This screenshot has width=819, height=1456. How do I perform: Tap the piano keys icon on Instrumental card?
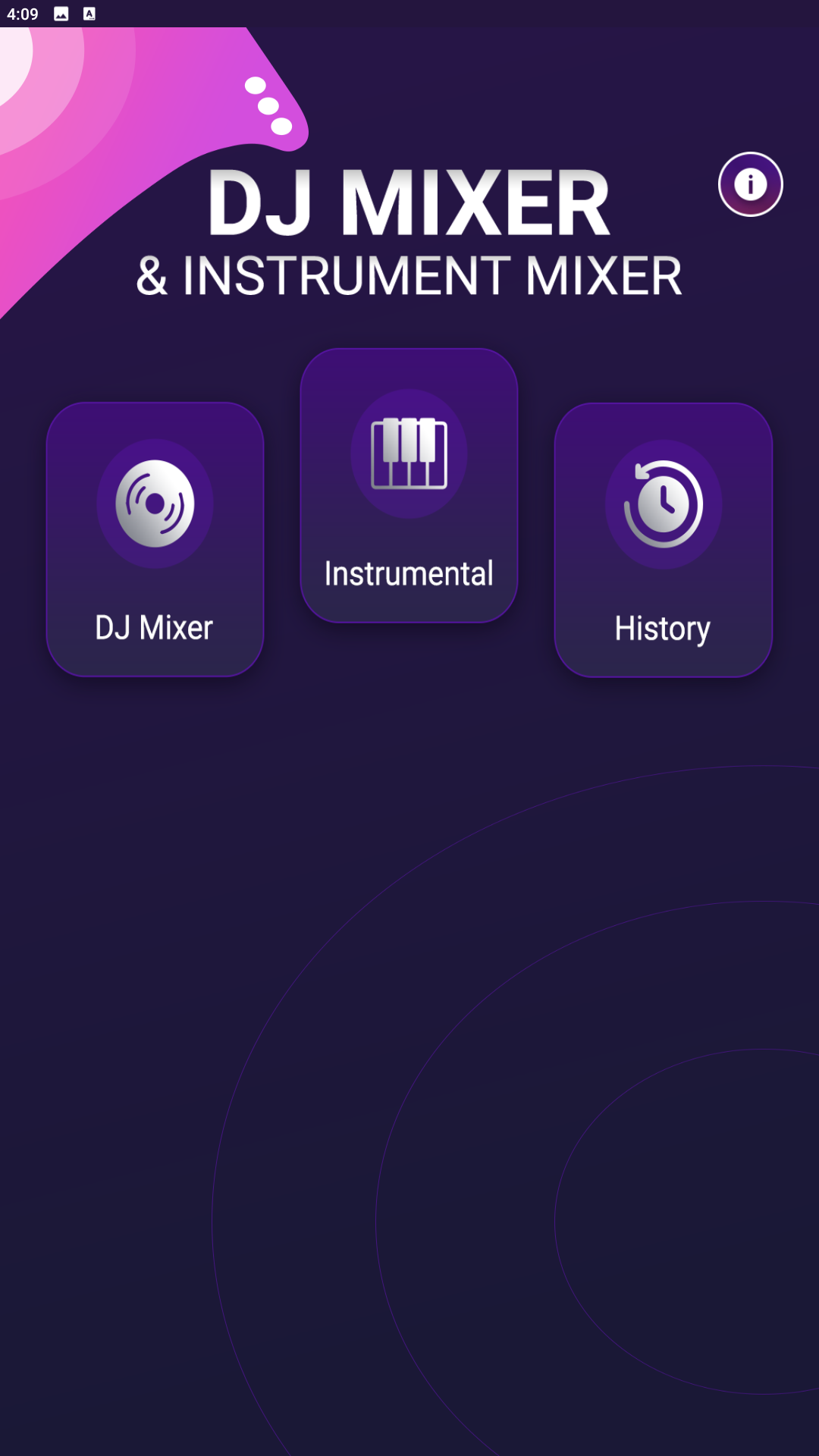(409, 453)
